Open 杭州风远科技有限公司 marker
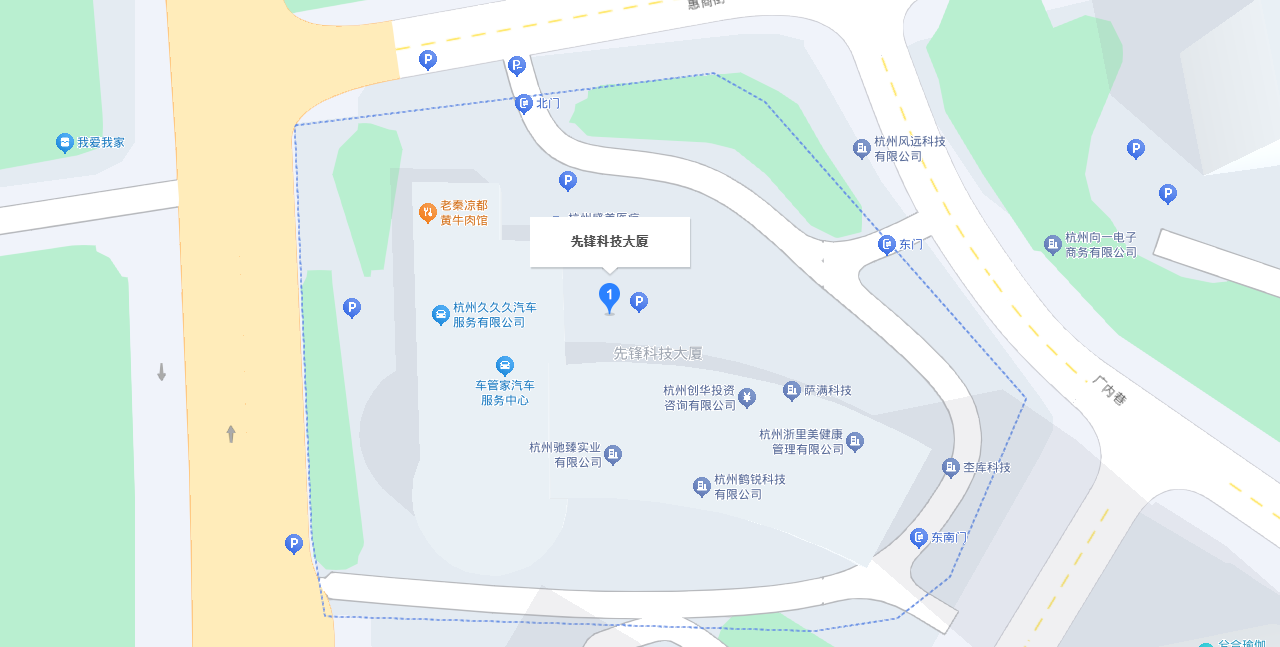 point(862,149)
